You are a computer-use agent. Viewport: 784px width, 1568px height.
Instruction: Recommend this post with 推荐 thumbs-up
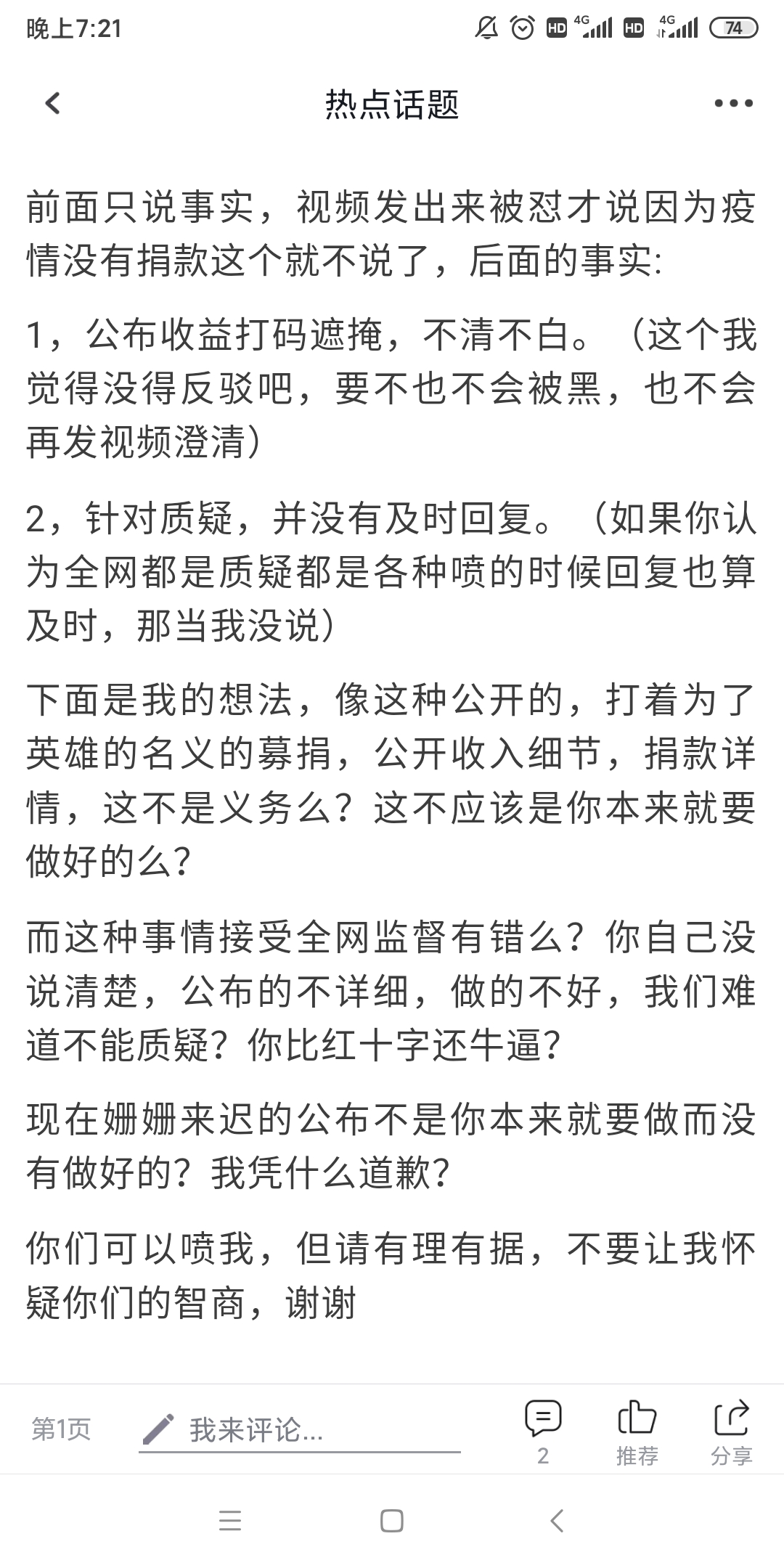(x=637, y=1431)
